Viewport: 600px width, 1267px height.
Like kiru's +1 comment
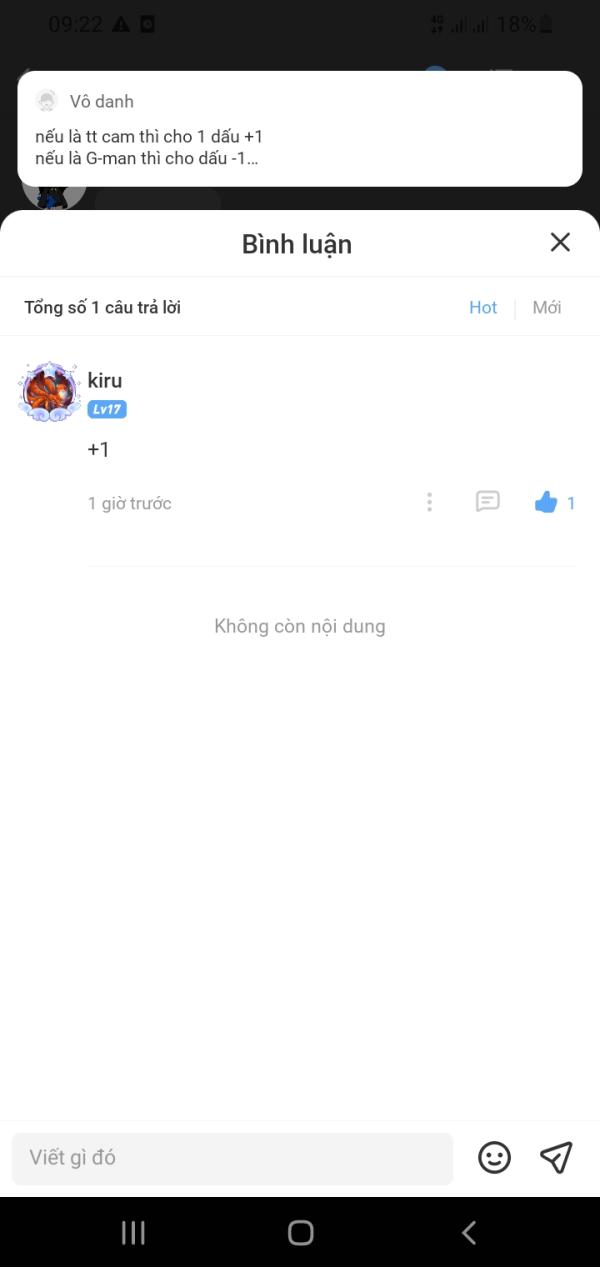546,502
